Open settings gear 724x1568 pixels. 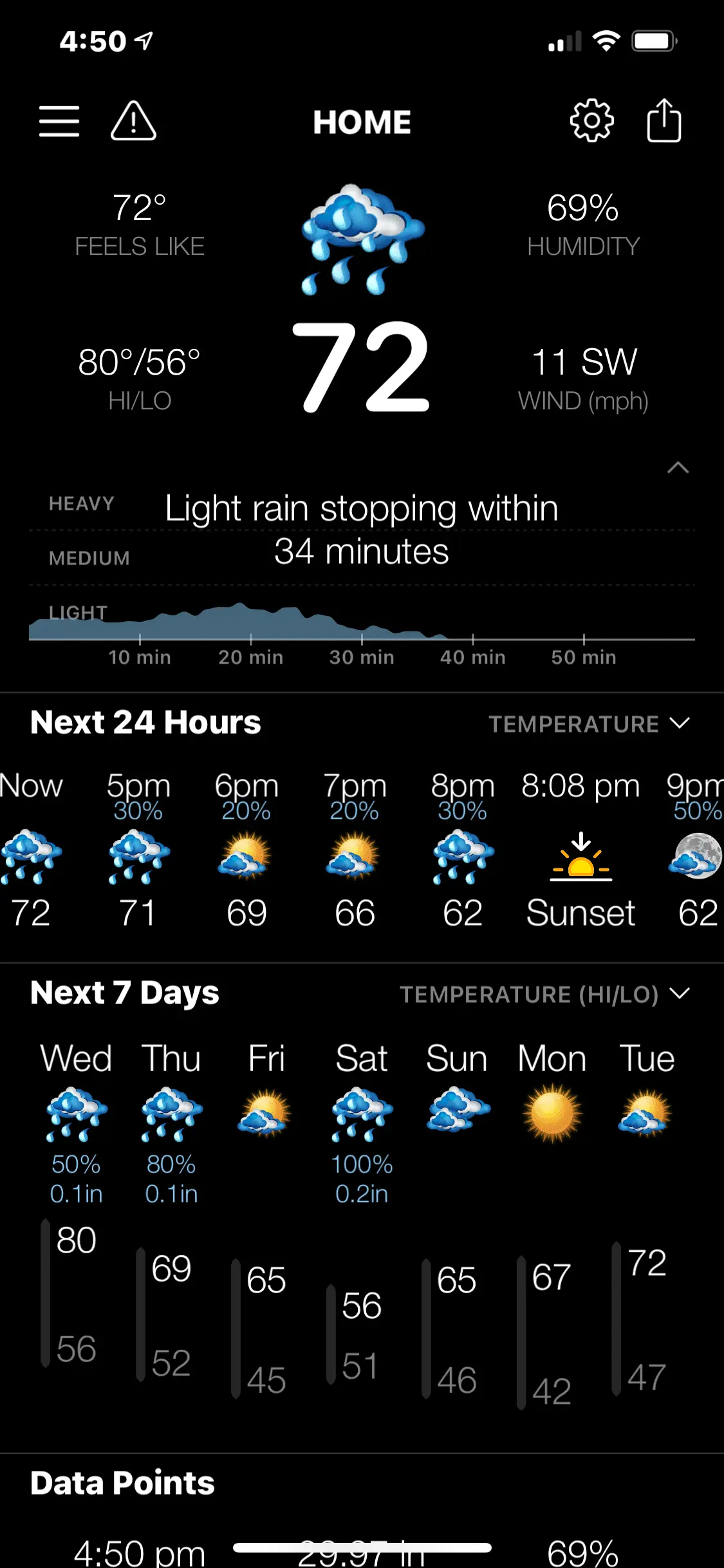click(x=591, y=121)
